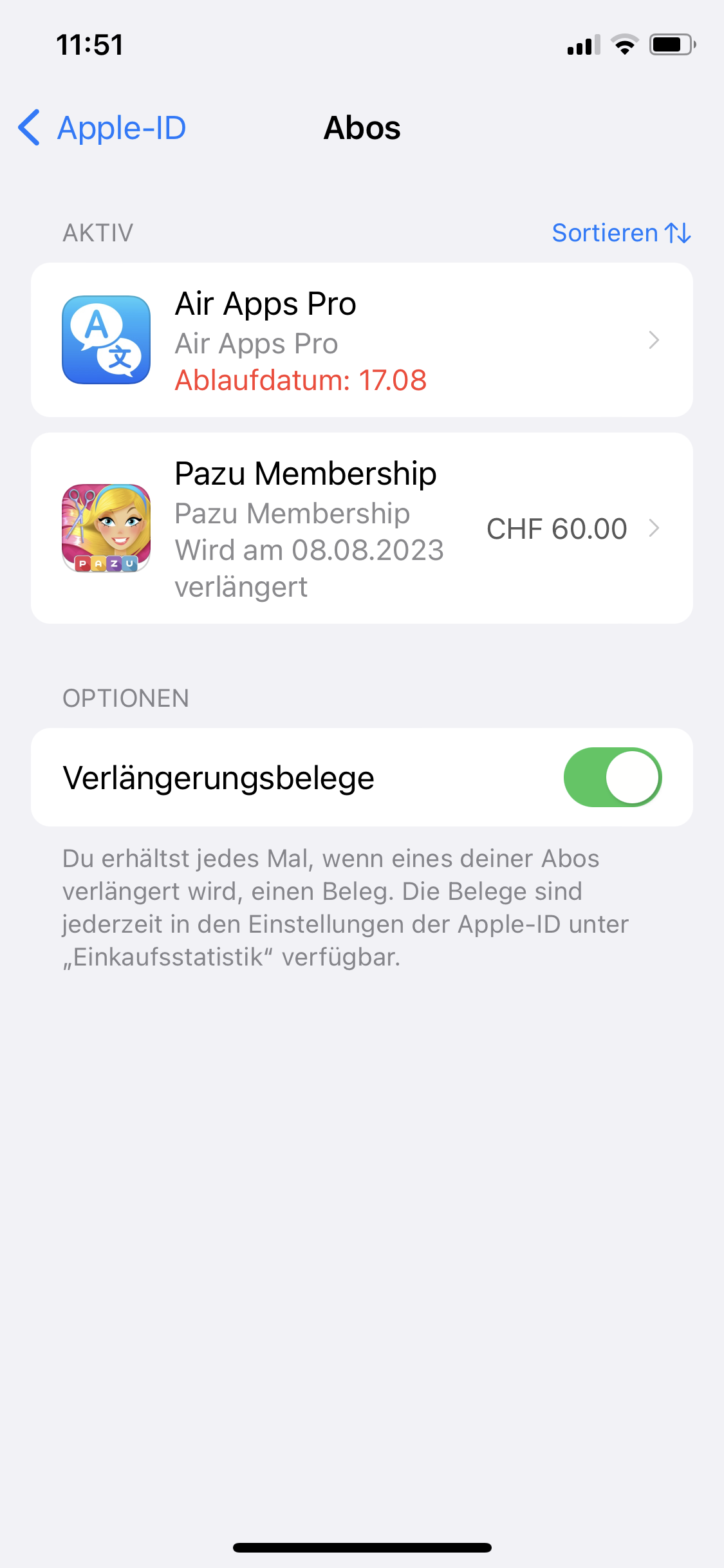Tap the CHF 60.00 price label

click(556, 528)
